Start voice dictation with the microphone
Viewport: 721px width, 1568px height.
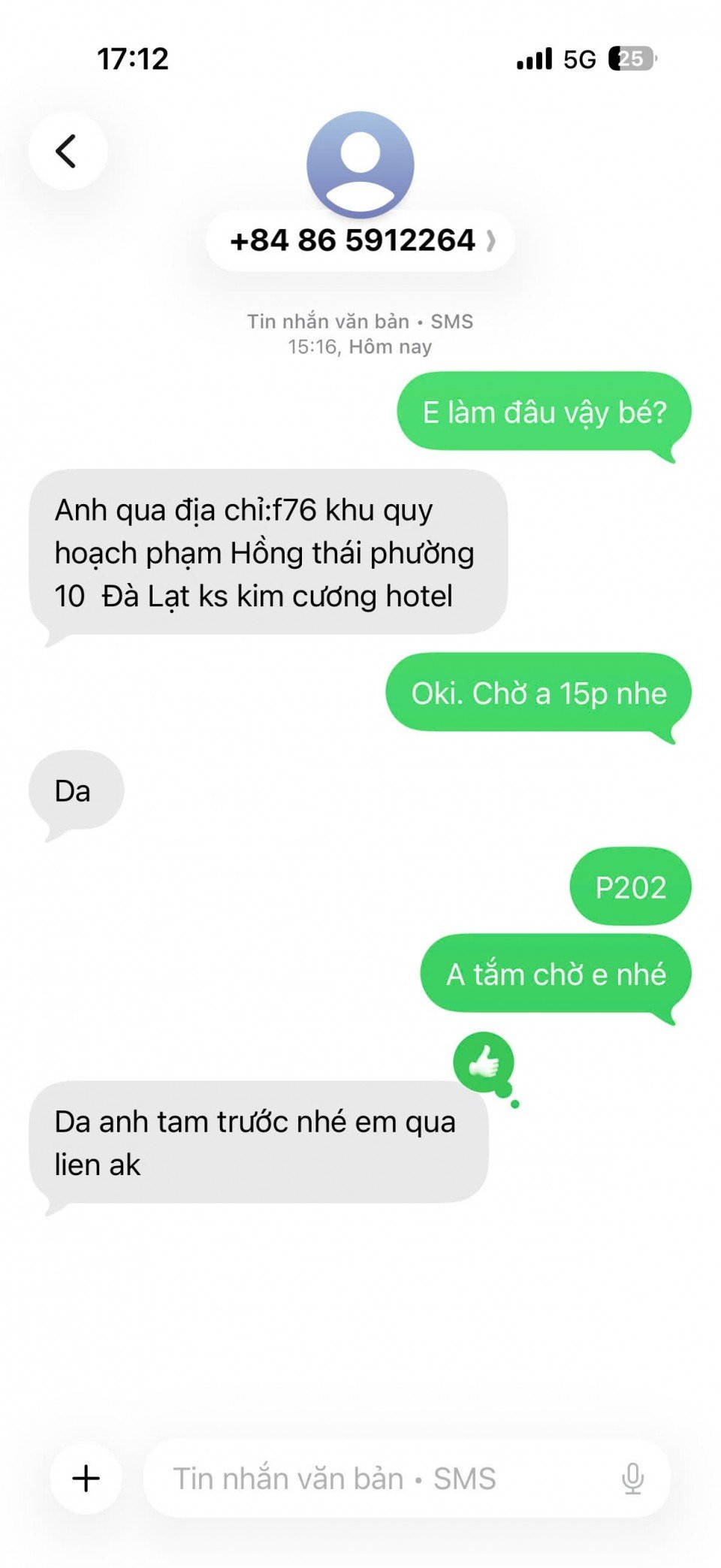tap(632, 1478)
